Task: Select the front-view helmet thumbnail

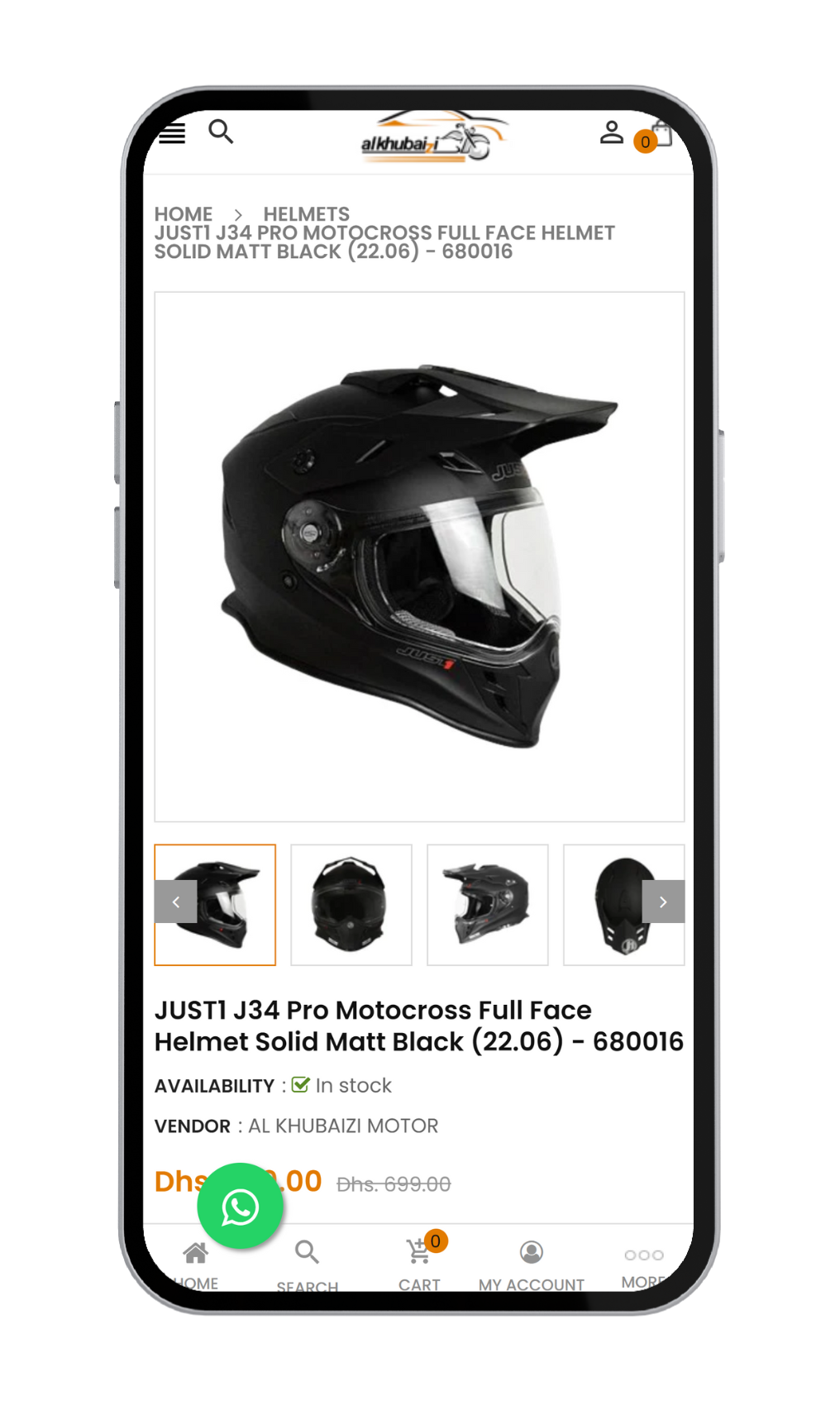Action: point(351,905)
